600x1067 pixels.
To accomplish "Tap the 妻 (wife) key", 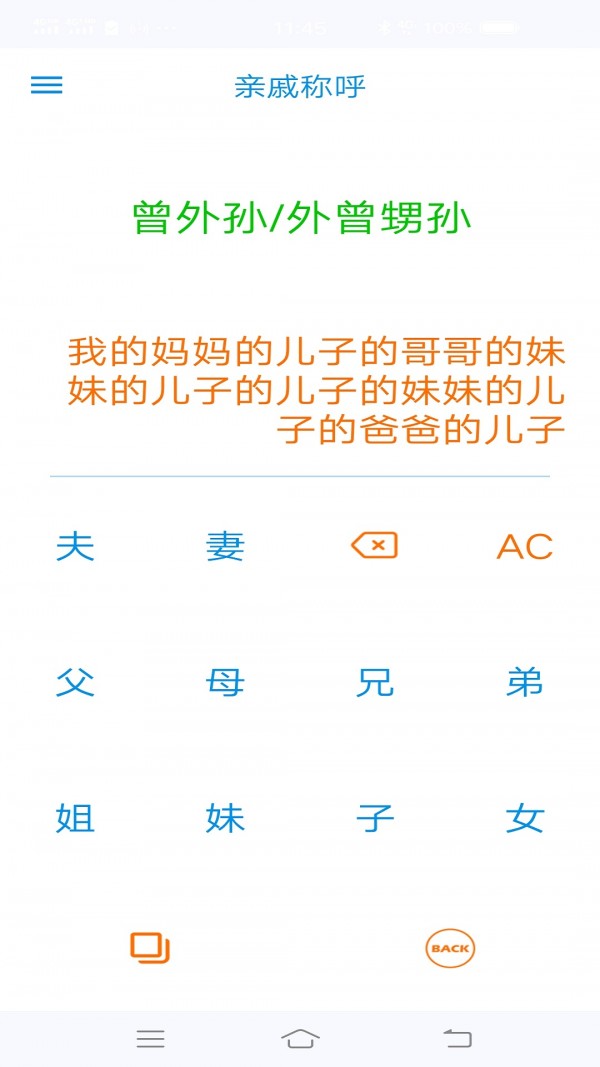I will tap(225, 546).
